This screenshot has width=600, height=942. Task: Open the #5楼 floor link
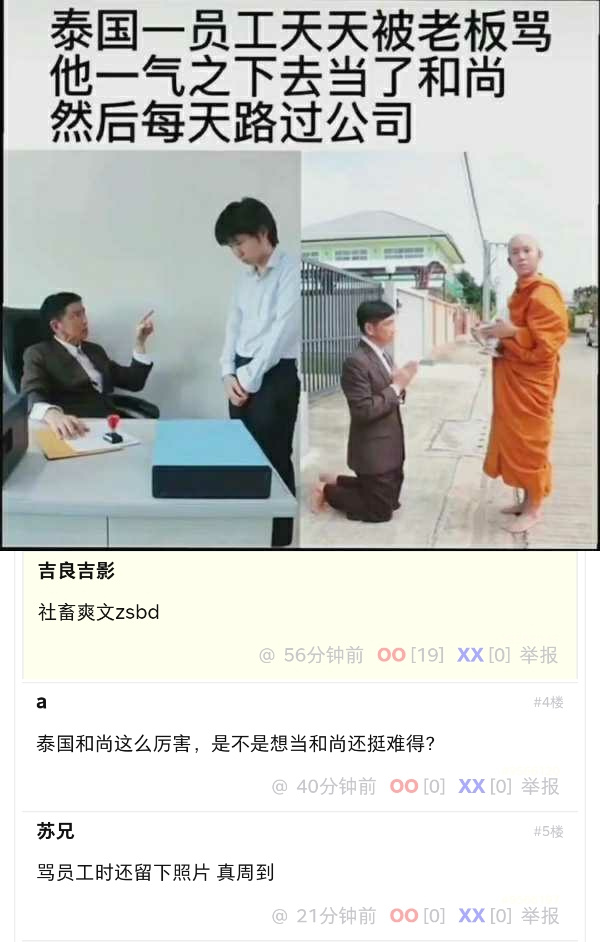548,831
